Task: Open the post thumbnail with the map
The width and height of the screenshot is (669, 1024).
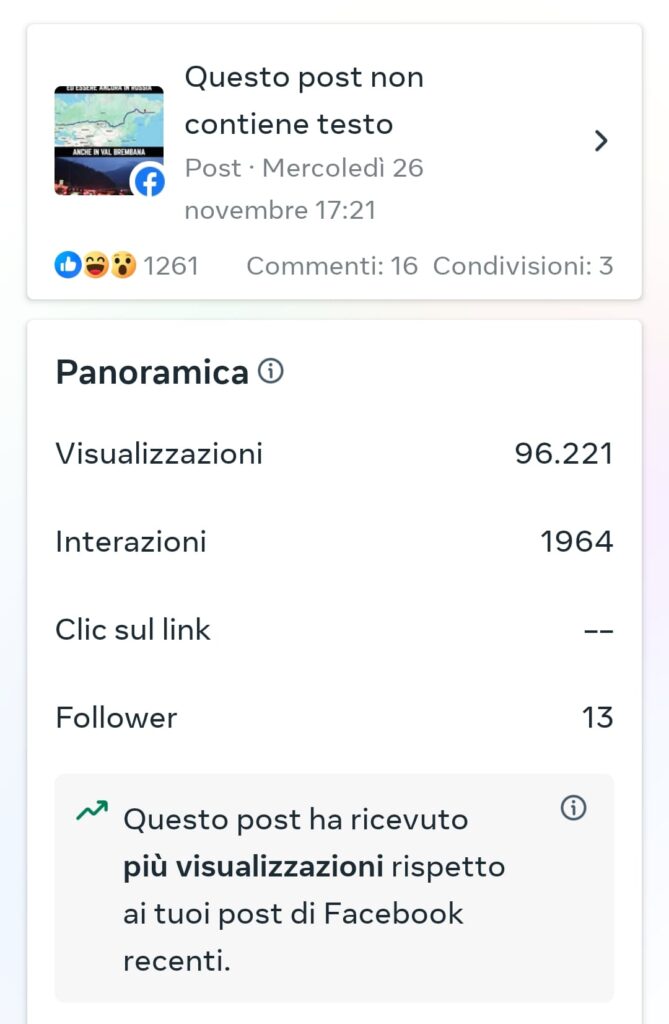Action: click(108, 140)
